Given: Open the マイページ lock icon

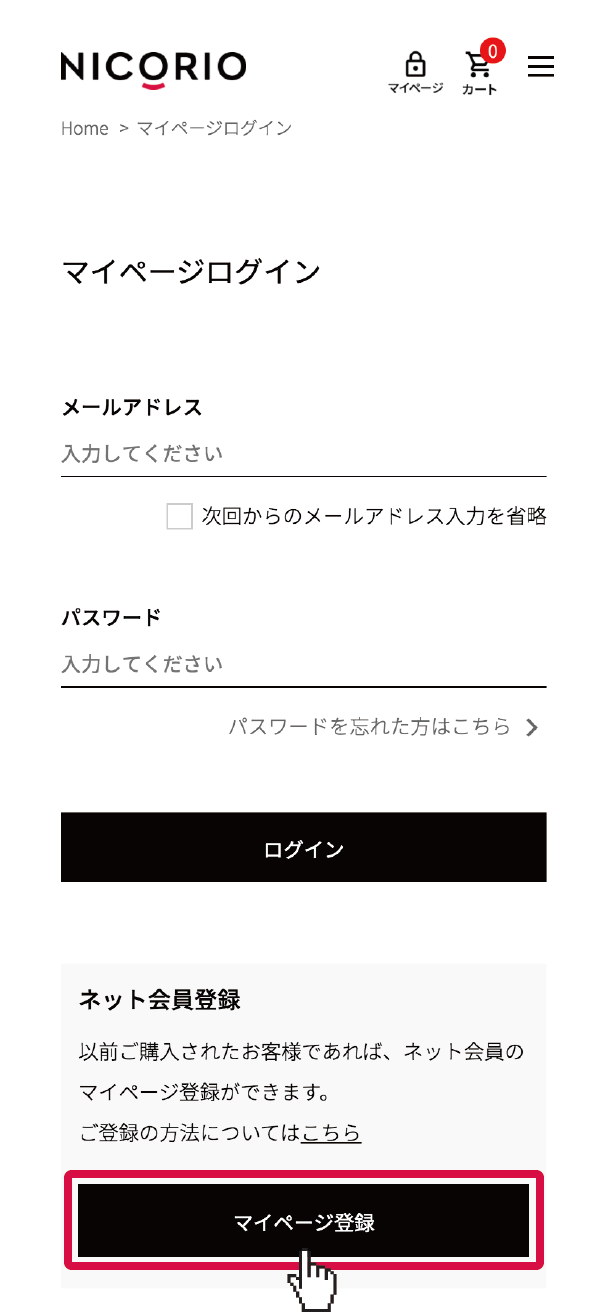Looking at the screenshot, I should (x=415, y=72).
